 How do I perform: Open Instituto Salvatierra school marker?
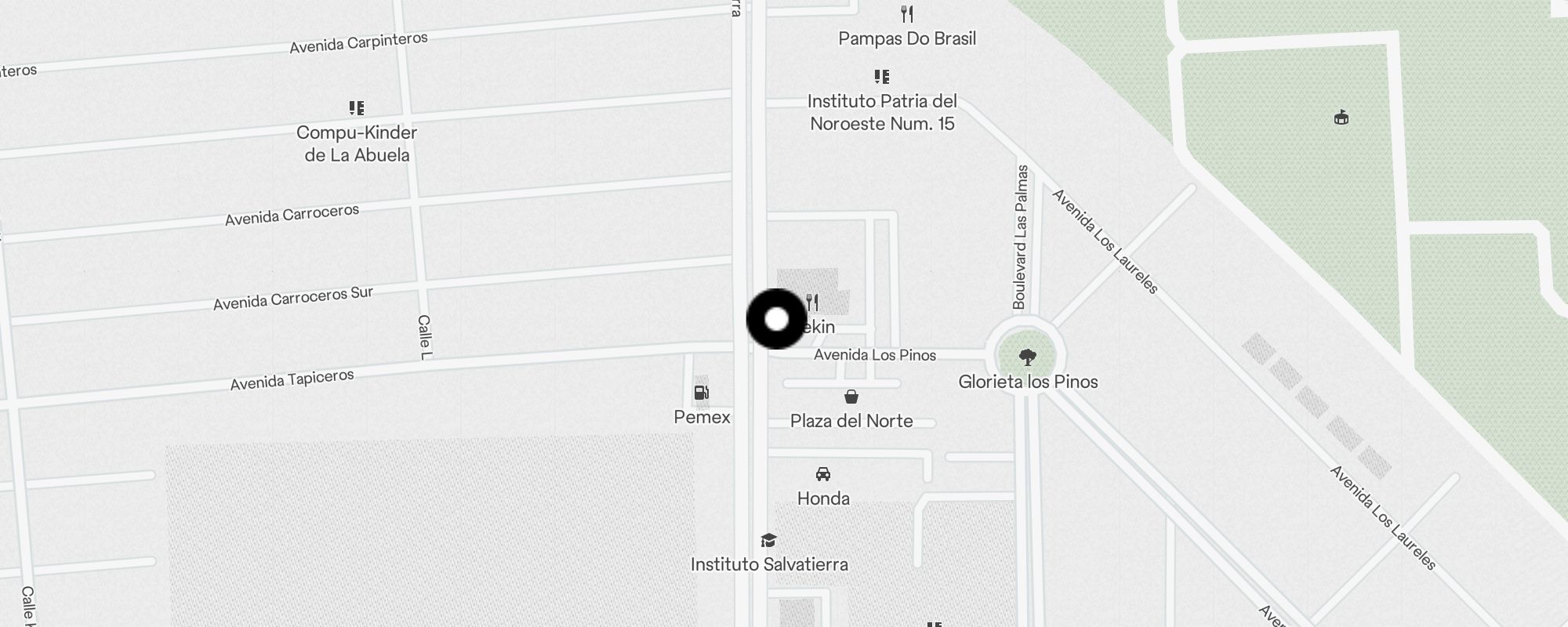(x=768, y=541)
